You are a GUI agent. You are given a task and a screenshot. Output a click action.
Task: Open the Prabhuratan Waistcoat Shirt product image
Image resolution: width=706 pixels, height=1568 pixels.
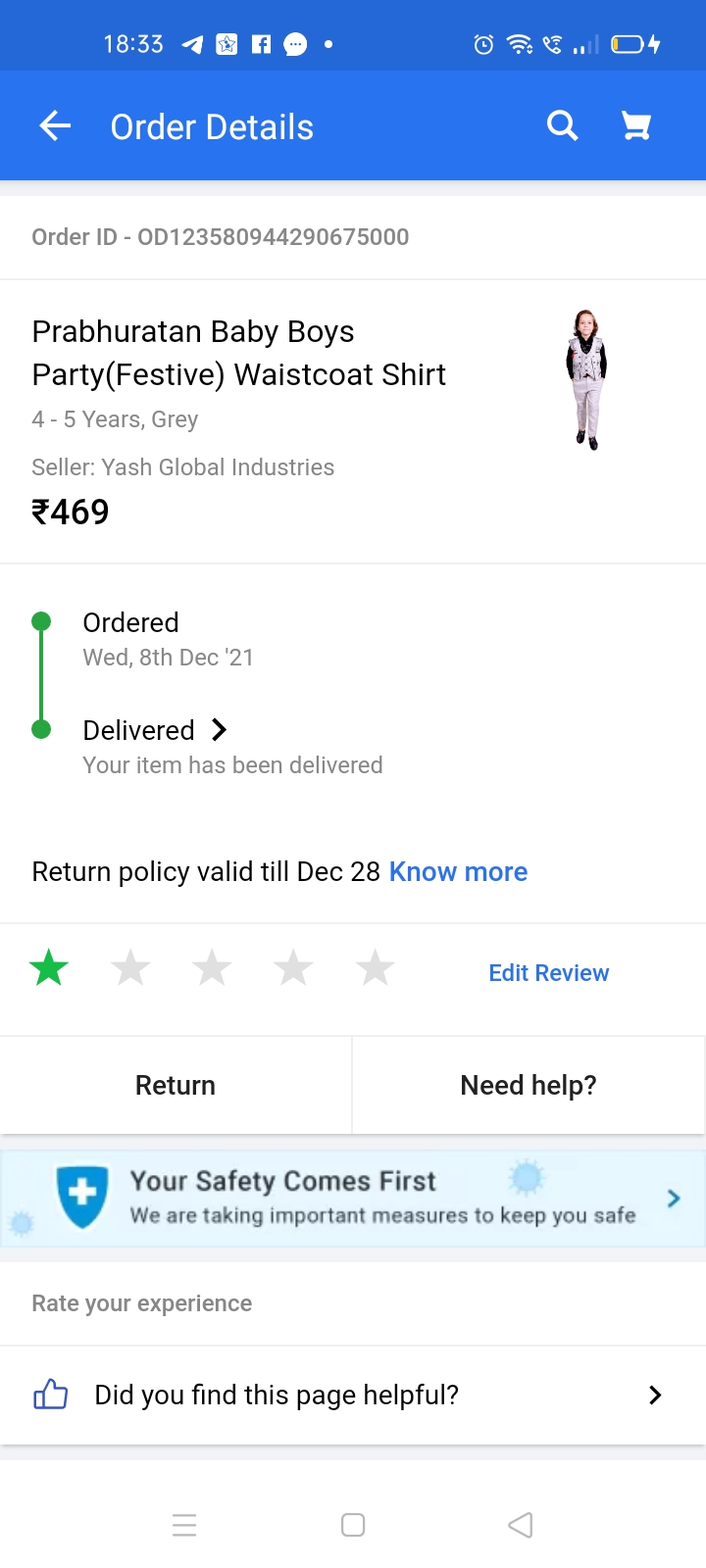[x=586, y=379]
